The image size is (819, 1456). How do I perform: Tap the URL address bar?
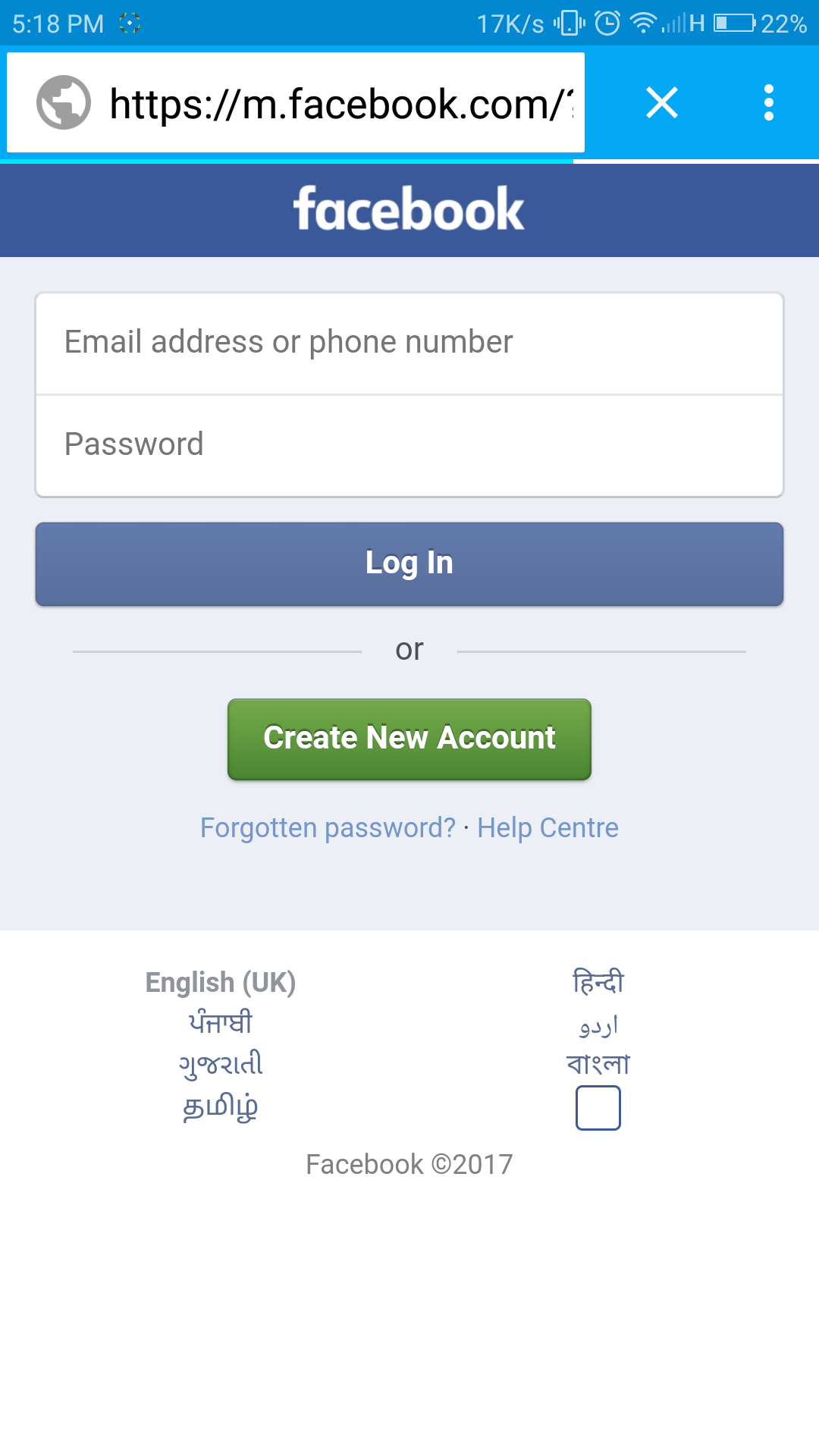tap(296, 103)
